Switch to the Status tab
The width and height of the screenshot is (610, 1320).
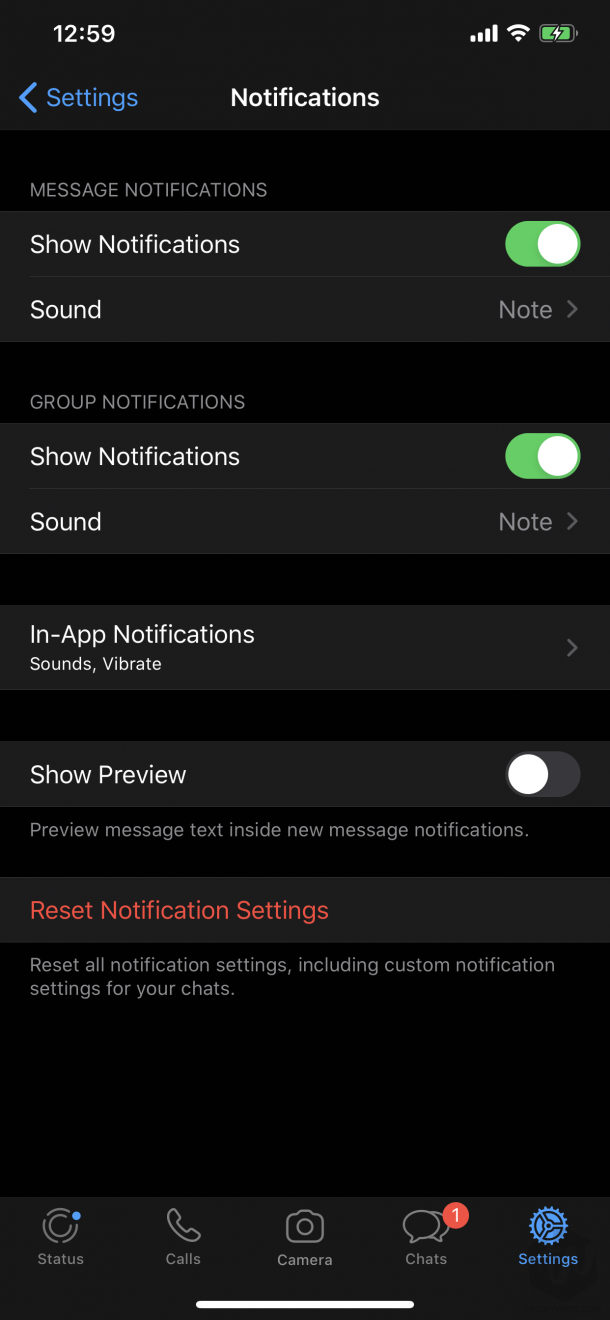[61, 1237]
